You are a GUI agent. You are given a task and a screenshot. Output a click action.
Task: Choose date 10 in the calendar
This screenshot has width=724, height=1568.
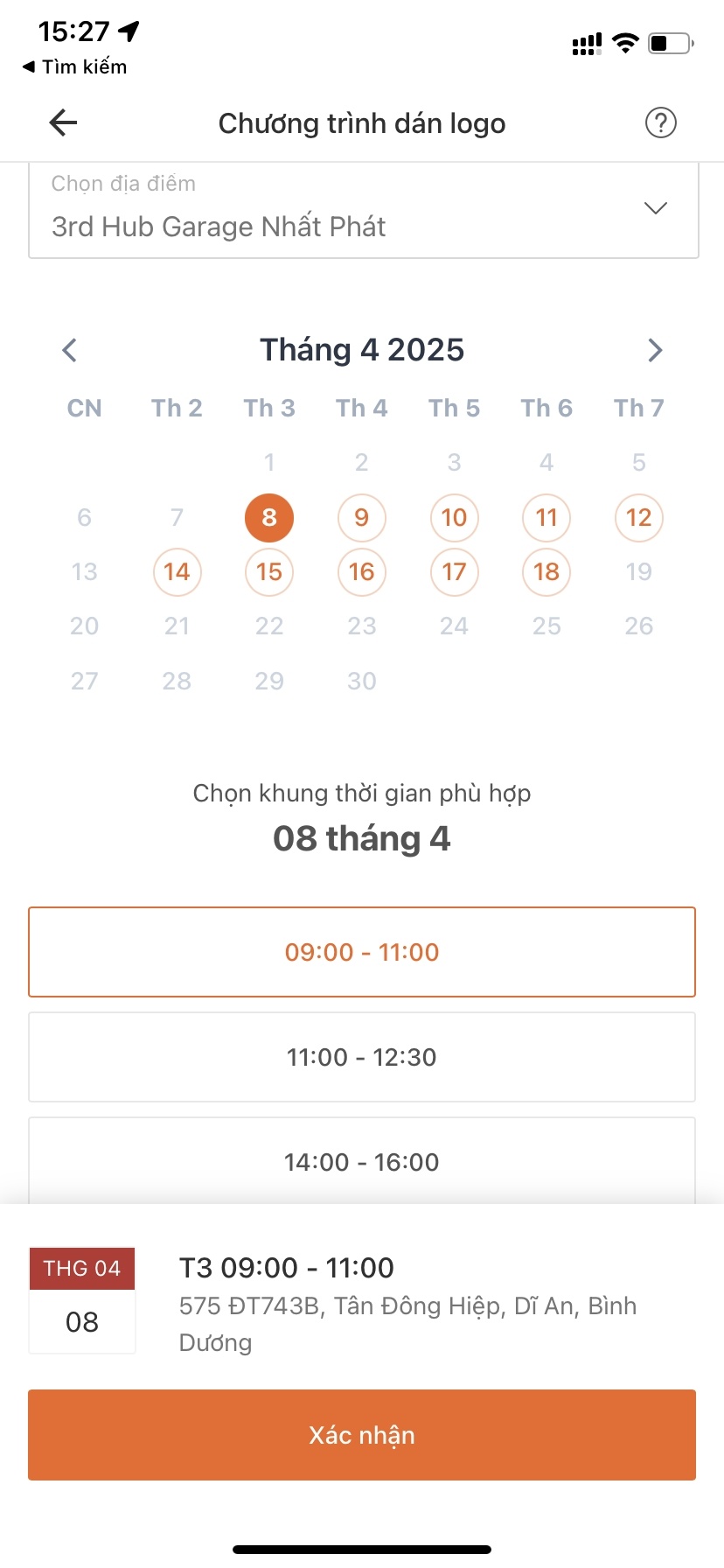click(x=454, y=518)
